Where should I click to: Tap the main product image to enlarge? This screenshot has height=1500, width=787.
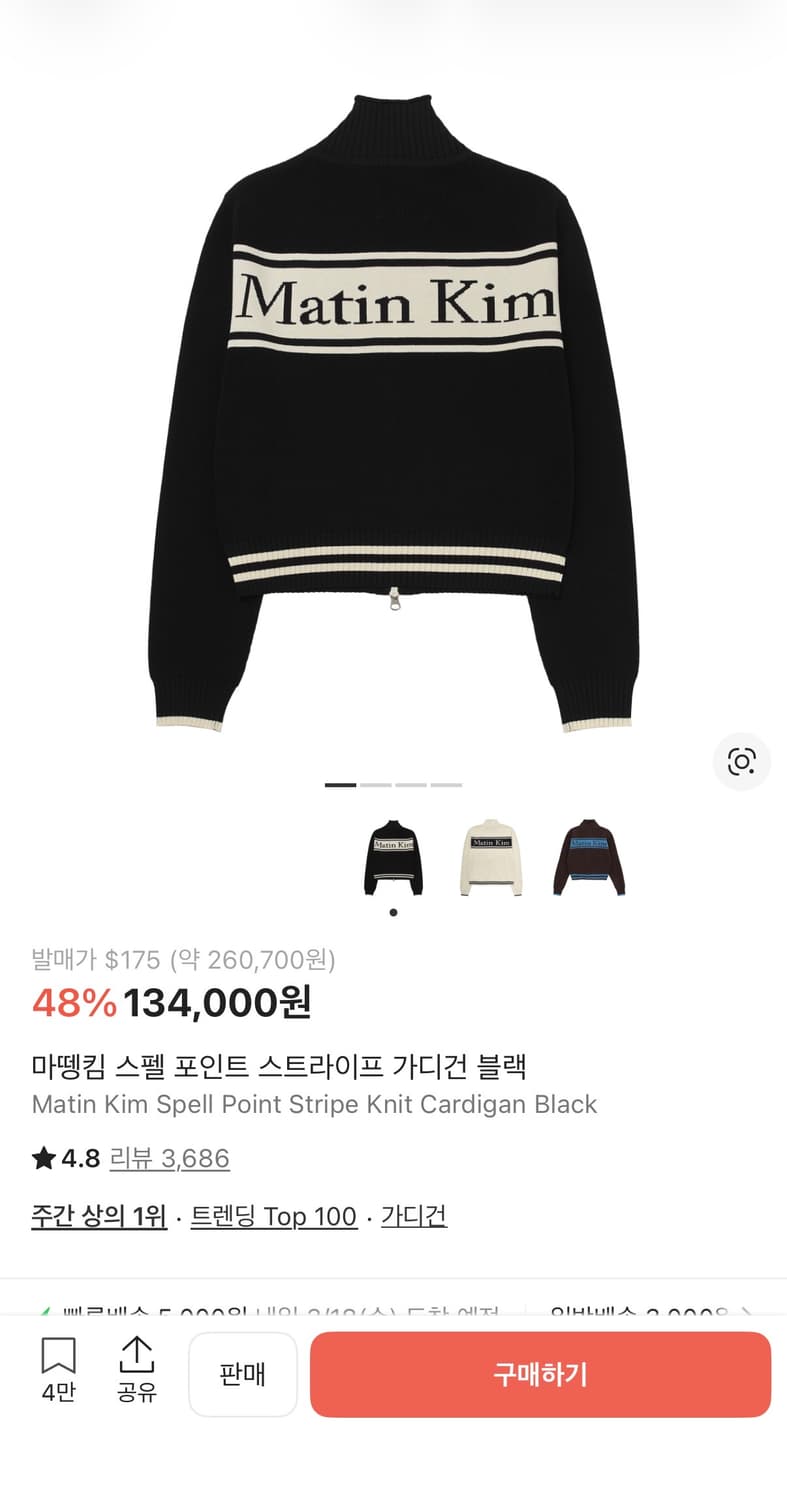[393, 400]
